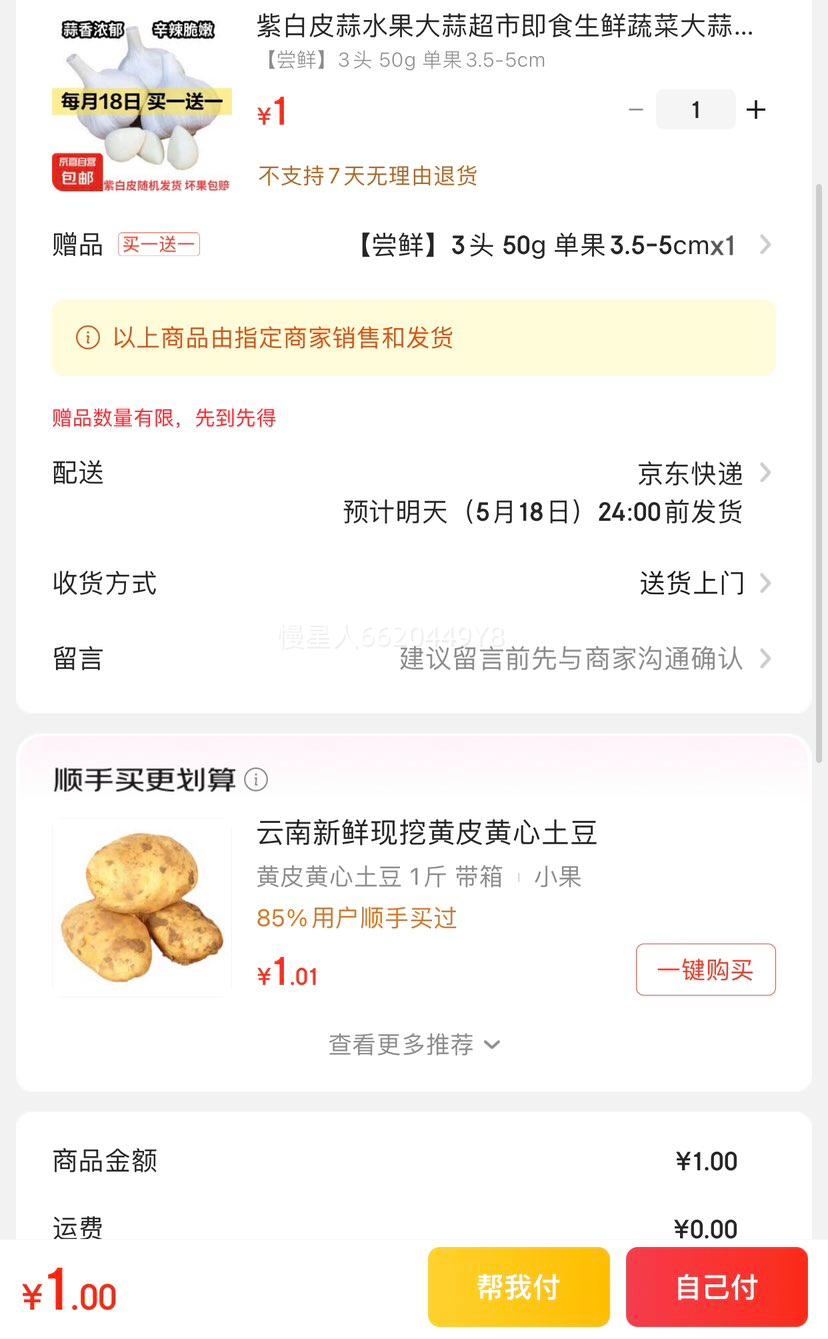Expand 查看更多推荐 recommendations

coord(414,1045)
